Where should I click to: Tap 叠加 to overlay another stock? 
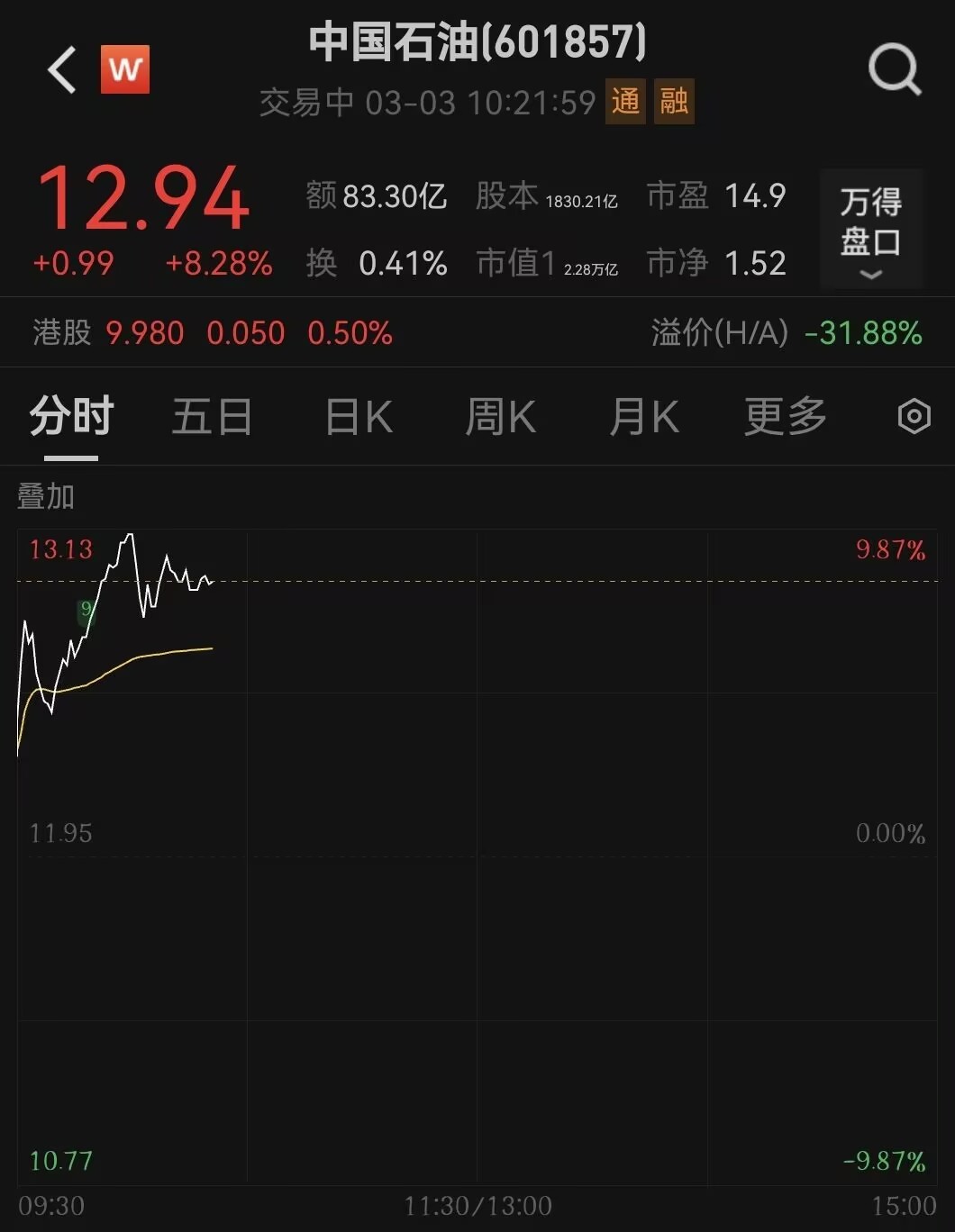coord(46,496)
